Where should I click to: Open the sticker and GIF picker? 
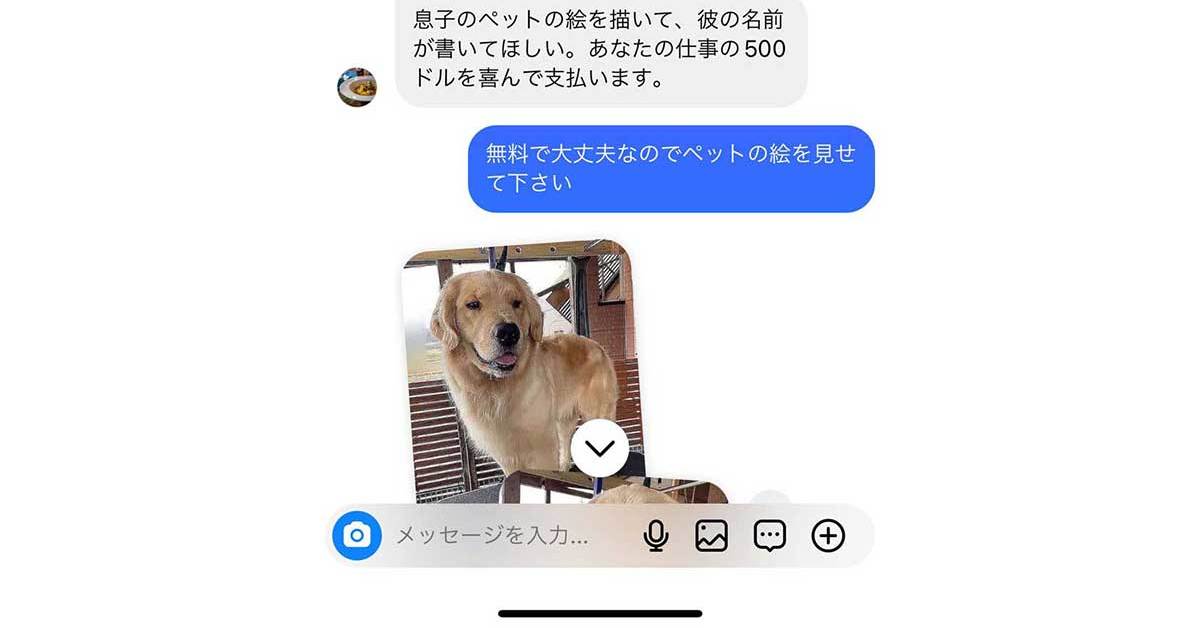click(769, 536)
